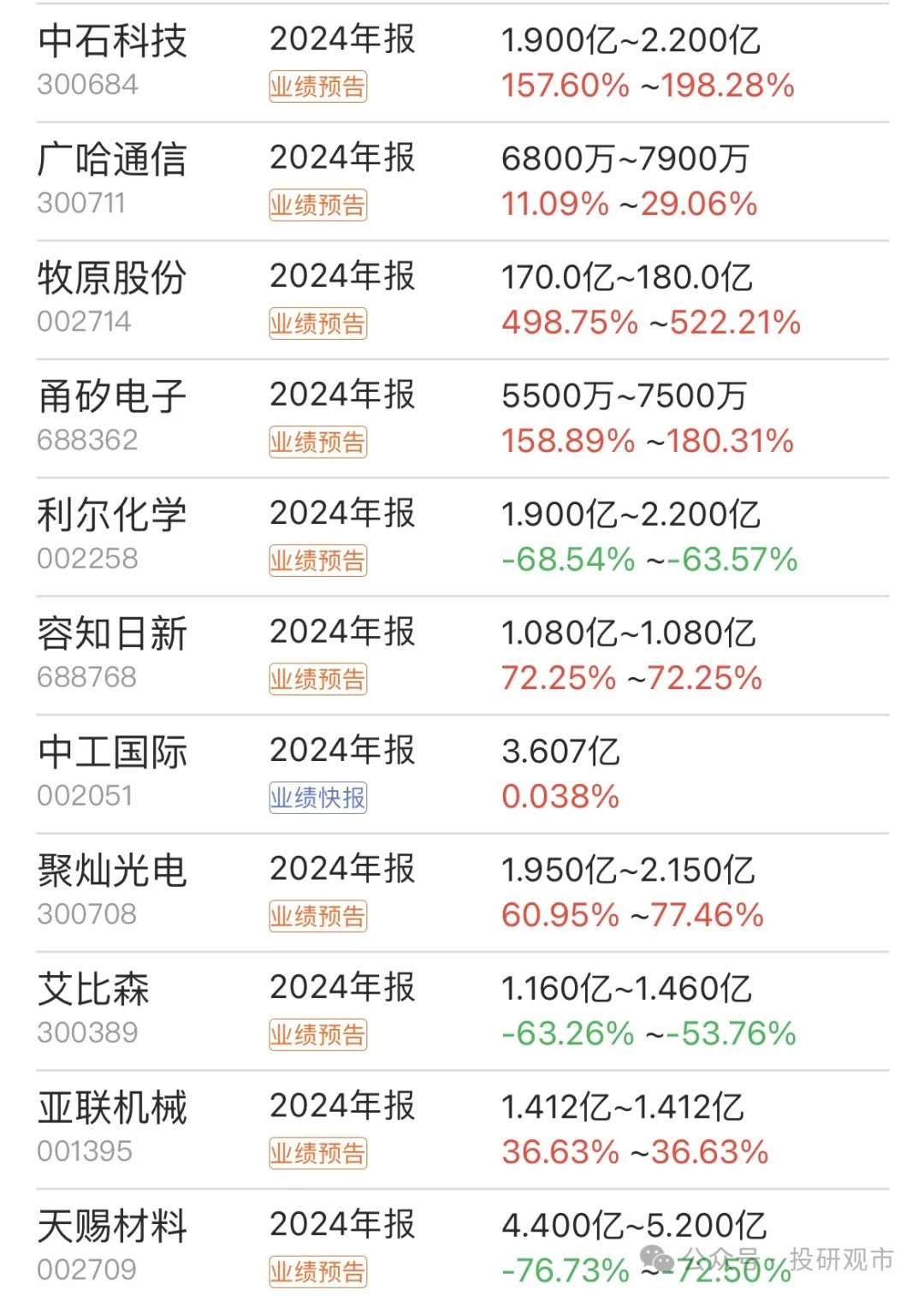Open the 2024年报 tab beside 艾比森
The image size is (924, 1296).
[341, 989]
